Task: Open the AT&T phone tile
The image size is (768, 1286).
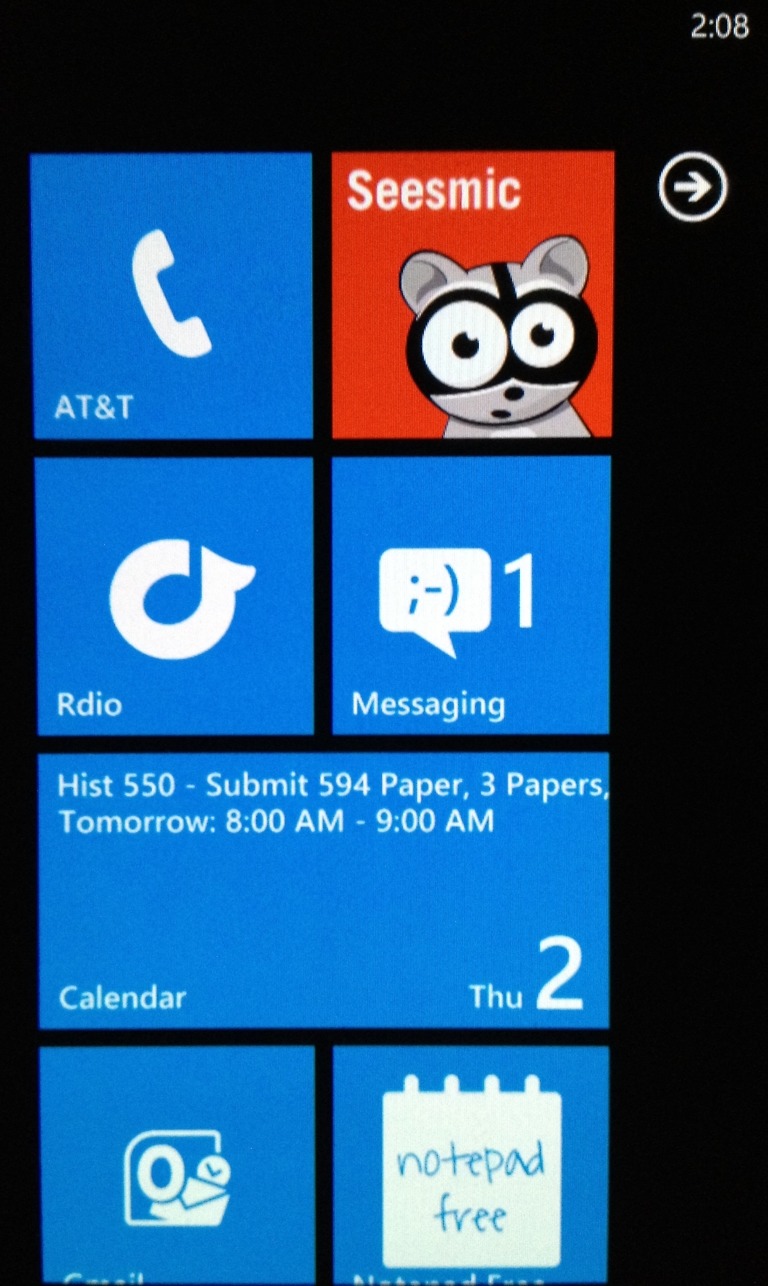Action: tap(172, 296)
